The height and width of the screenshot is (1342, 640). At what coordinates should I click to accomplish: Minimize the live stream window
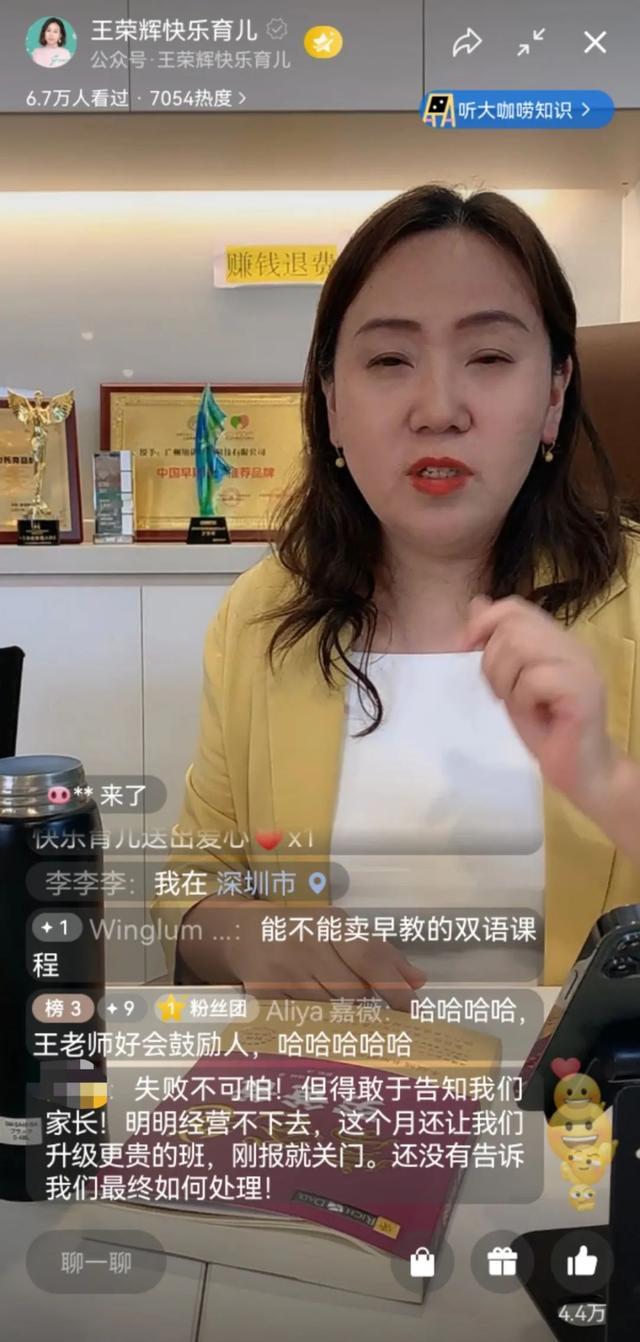531,42
